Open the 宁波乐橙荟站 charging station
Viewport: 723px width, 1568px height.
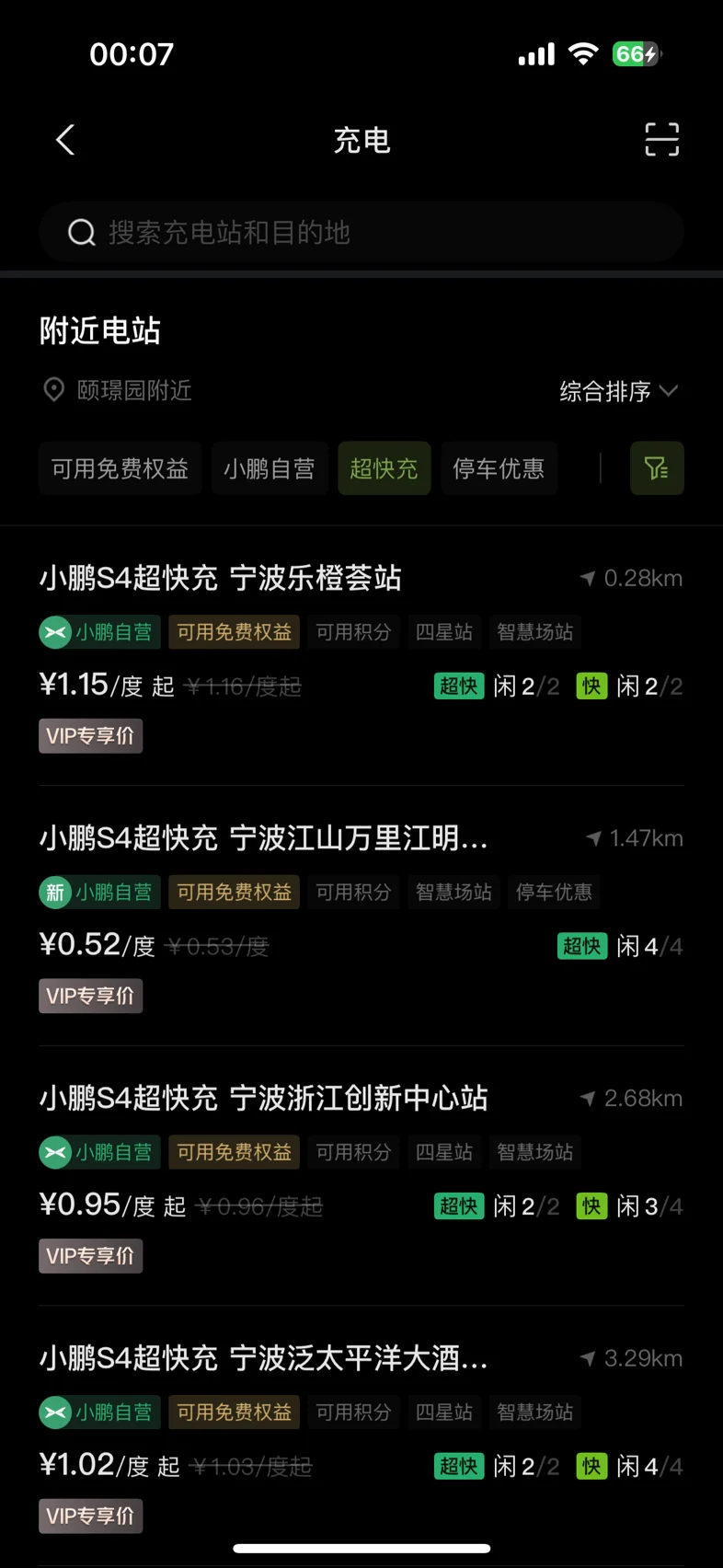pos(361,656)
